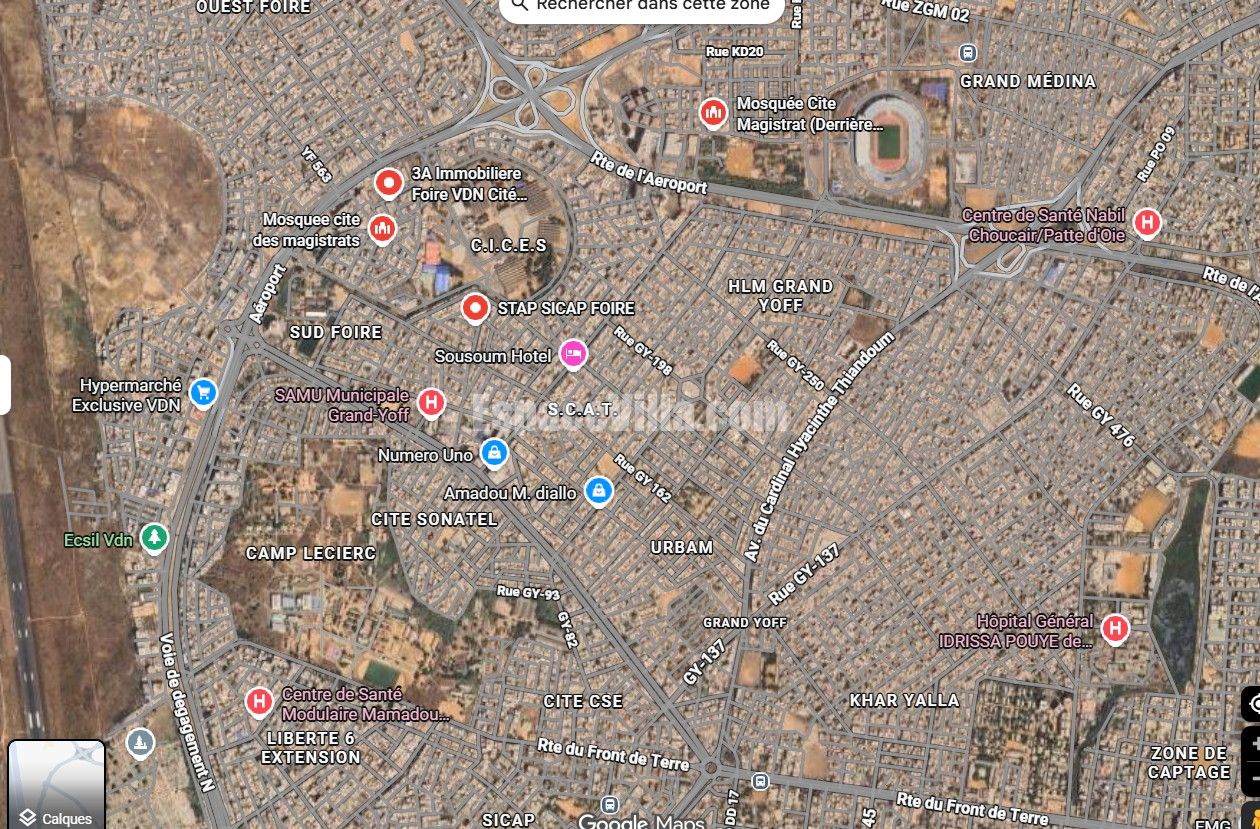Select Hypermarché Exclusive VDN marker
This screenshot has width=1260, height=829.
[x=203, y=393]
